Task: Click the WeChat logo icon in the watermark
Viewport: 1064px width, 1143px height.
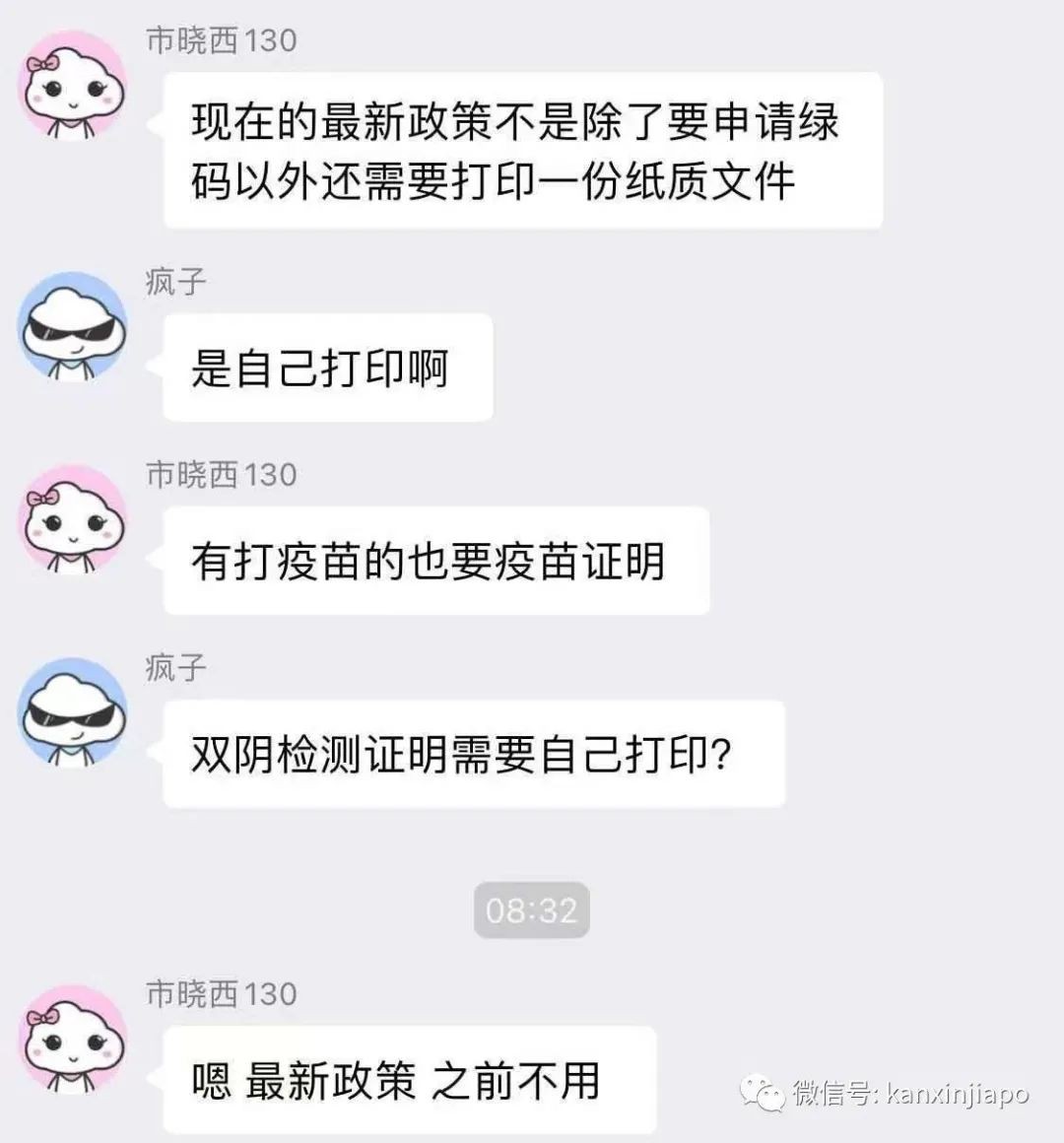Action: [x=764, y=1089]
